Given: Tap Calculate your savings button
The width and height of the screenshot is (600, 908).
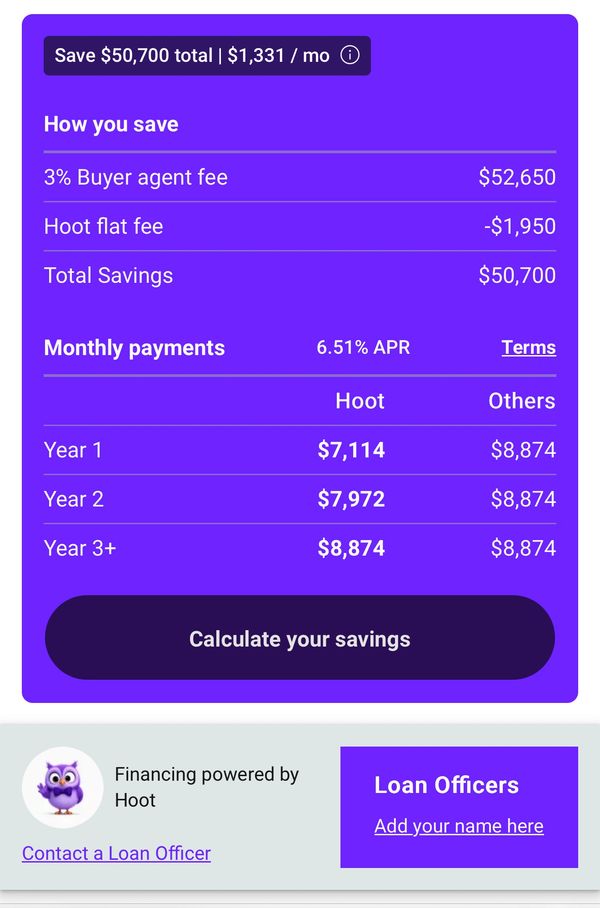Looking at the screenshot, I should pyautogui.click(x=300, y=638).
